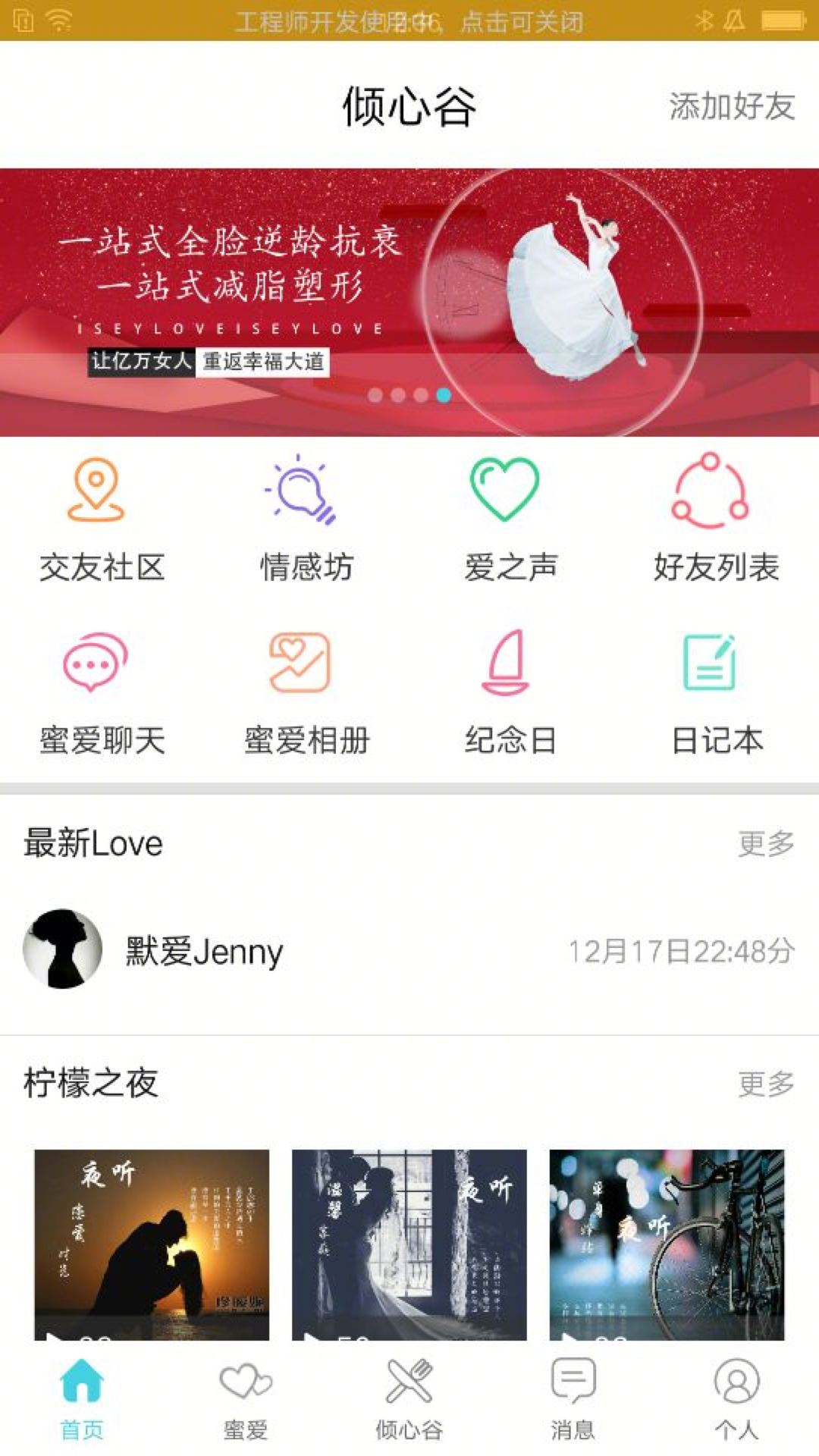This screenshot has height=1456, width=819.
Task: Open the red anti-aging promo banner
Action: click(x=409, y=302)
